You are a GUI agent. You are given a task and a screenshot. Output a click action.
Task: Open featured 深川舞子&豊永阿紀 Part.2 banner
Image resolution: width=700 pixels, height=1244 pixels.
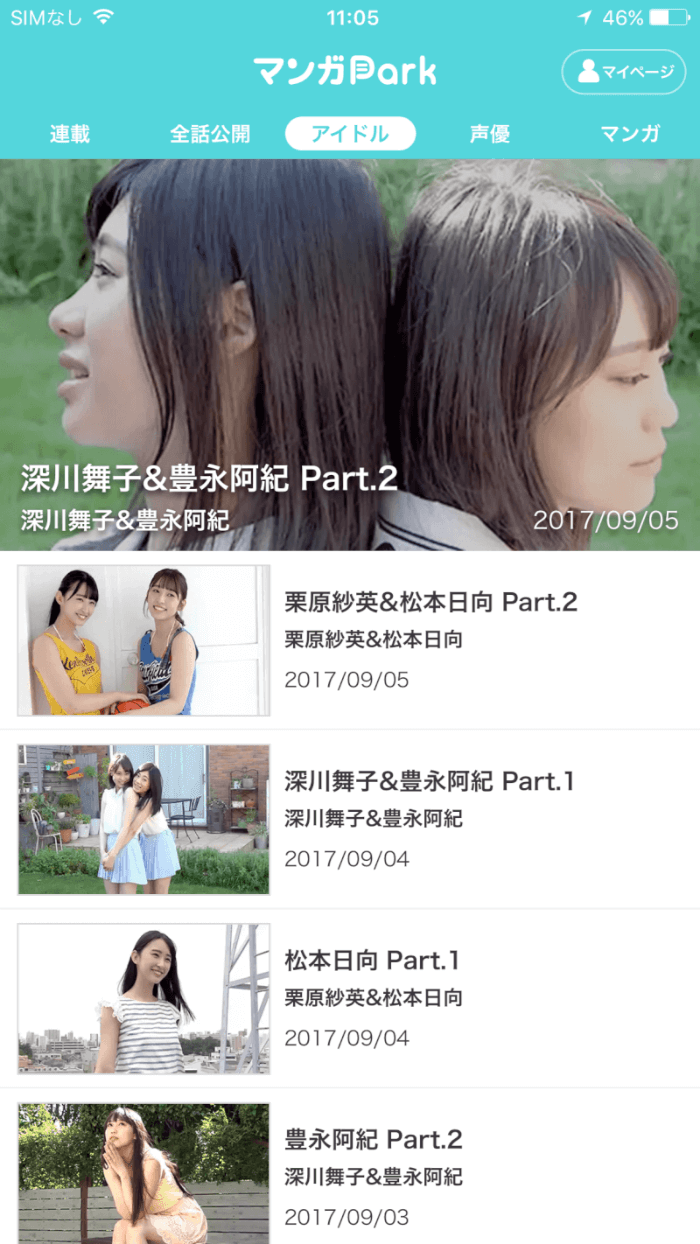coord(350,355)
